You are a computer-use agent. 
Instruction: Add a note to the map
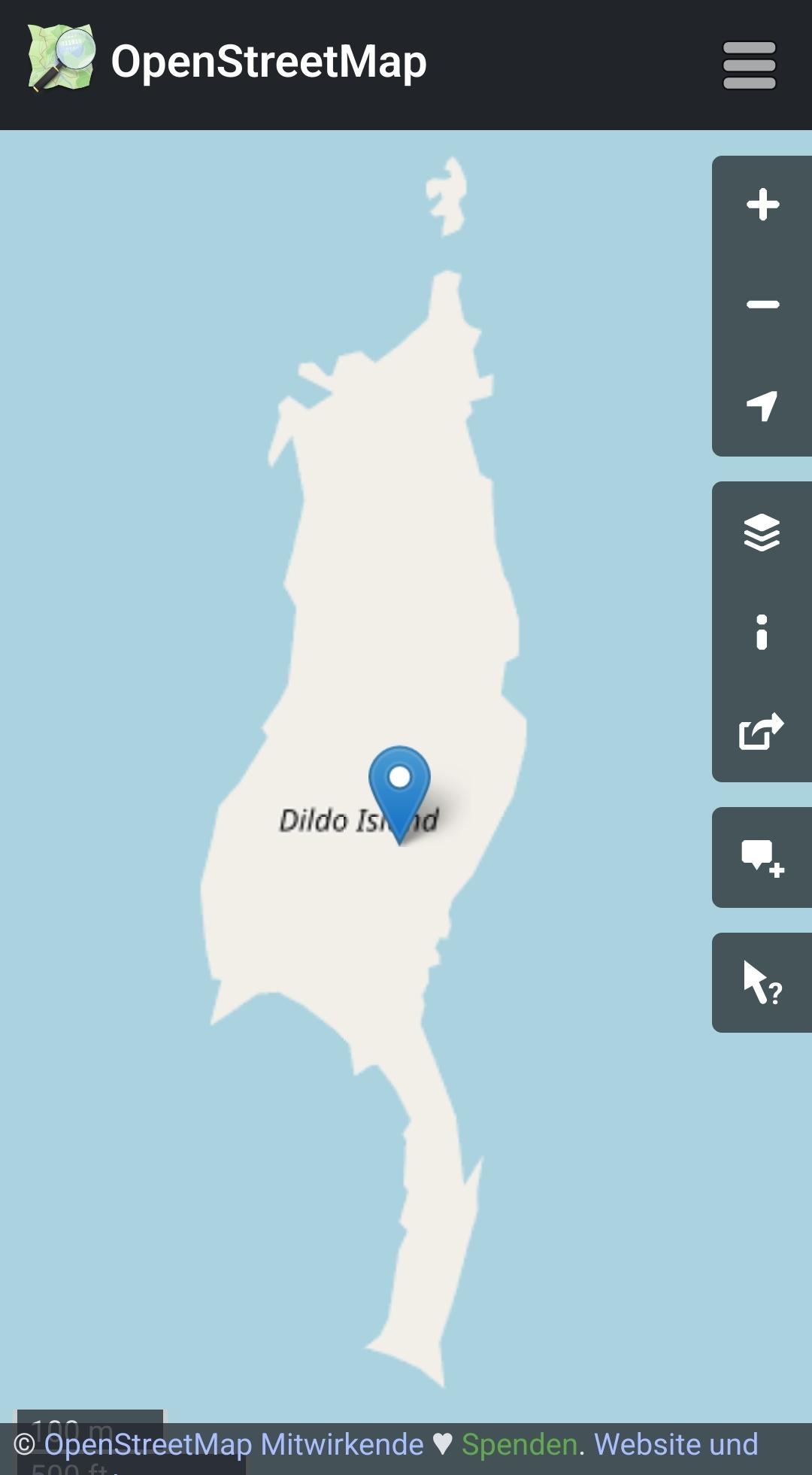click(x=762, y=857)
